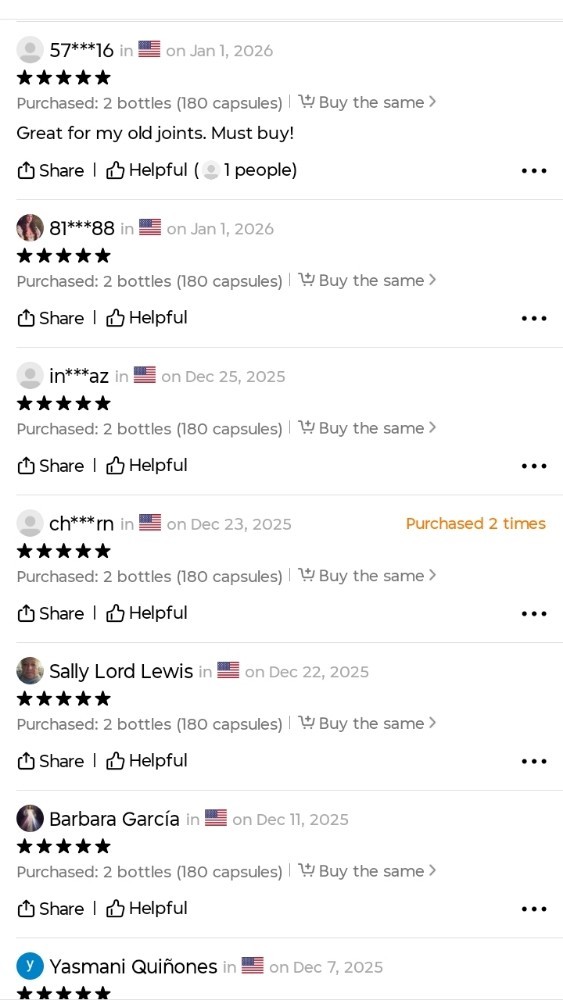Mark 81***88's review as helpful

point(147,318)
